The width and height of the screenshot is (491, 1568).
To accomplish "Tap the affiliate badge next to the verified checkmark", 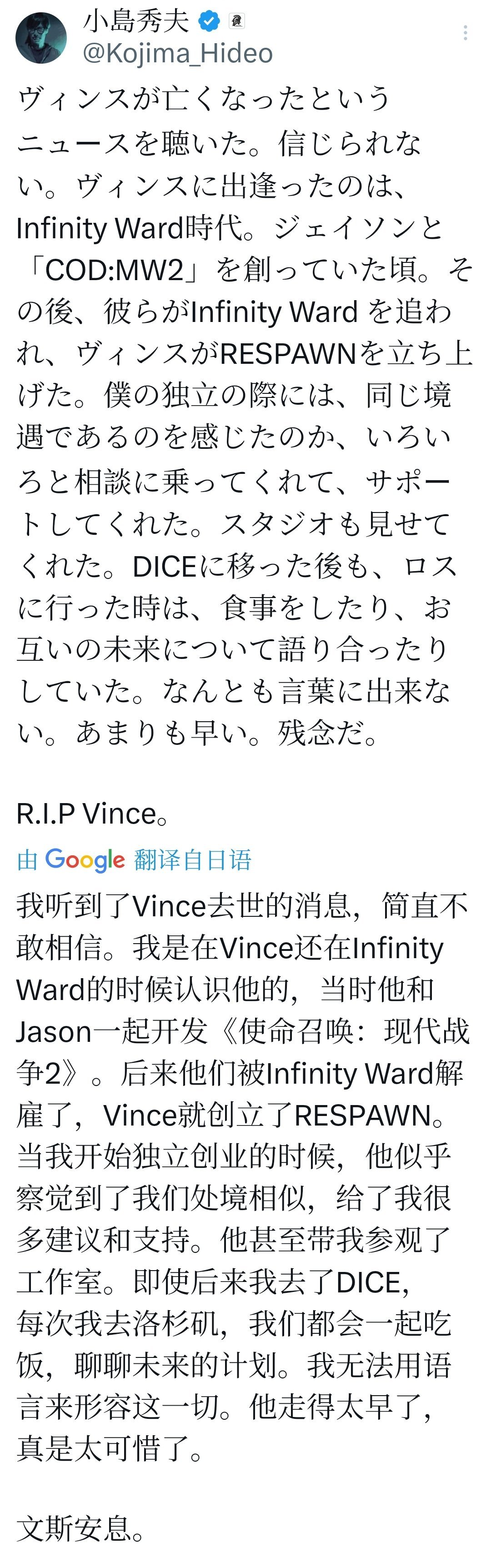I will [x=237, y=21].
